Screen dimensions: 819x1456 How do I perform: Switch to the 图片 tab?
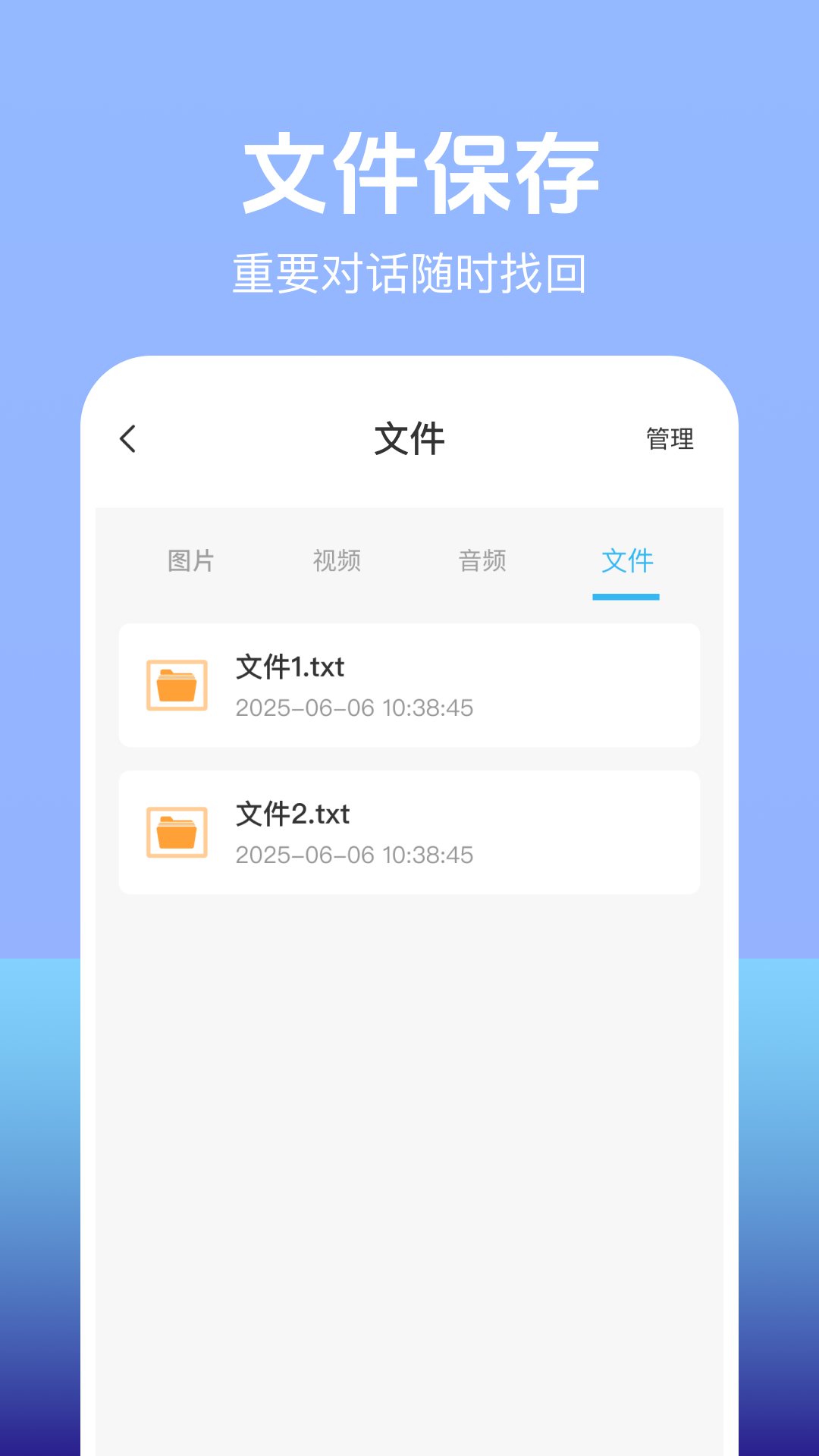(192, 561)
